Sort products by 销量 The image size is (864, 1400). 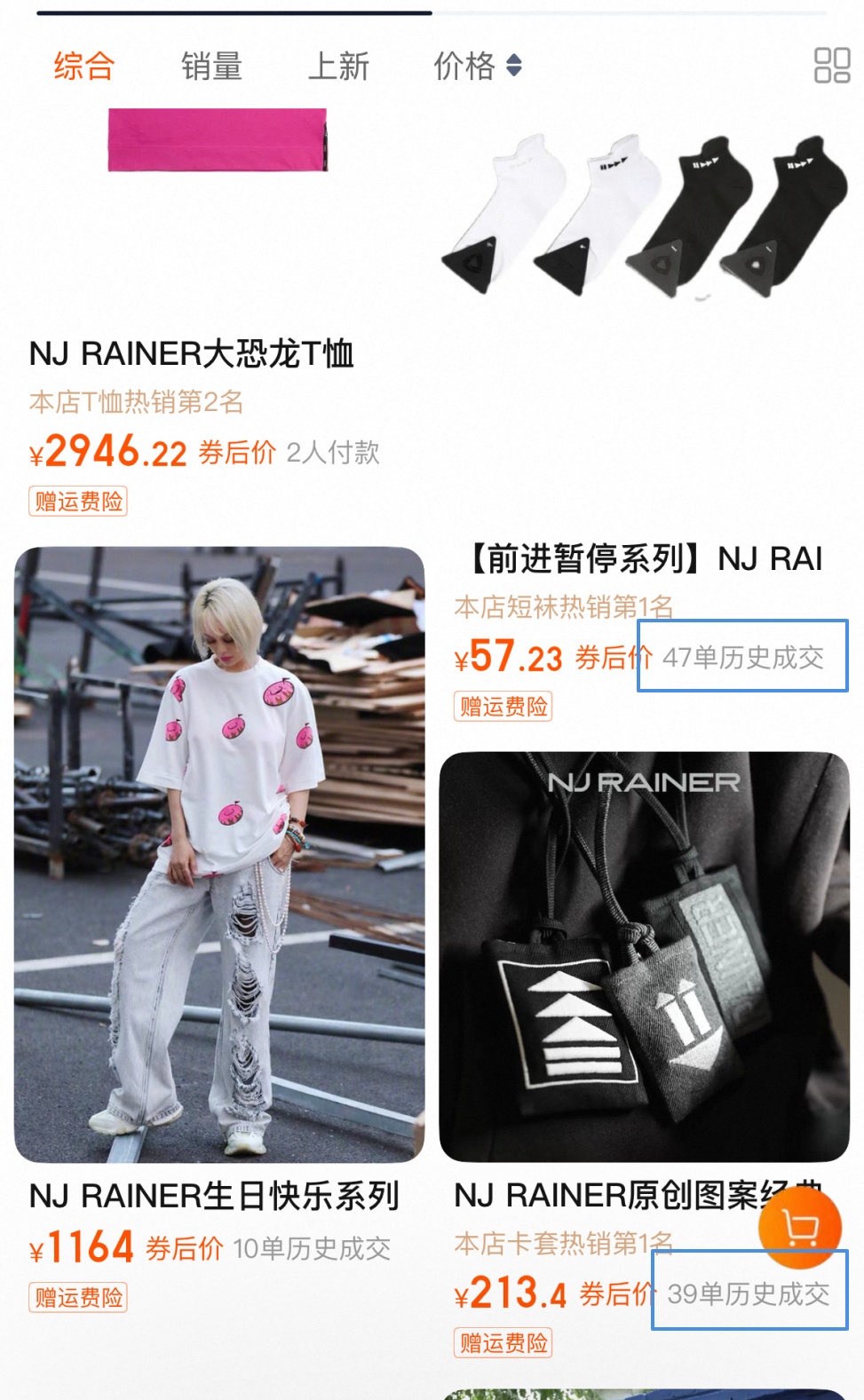pyautogui.click(x=211, y=66)
